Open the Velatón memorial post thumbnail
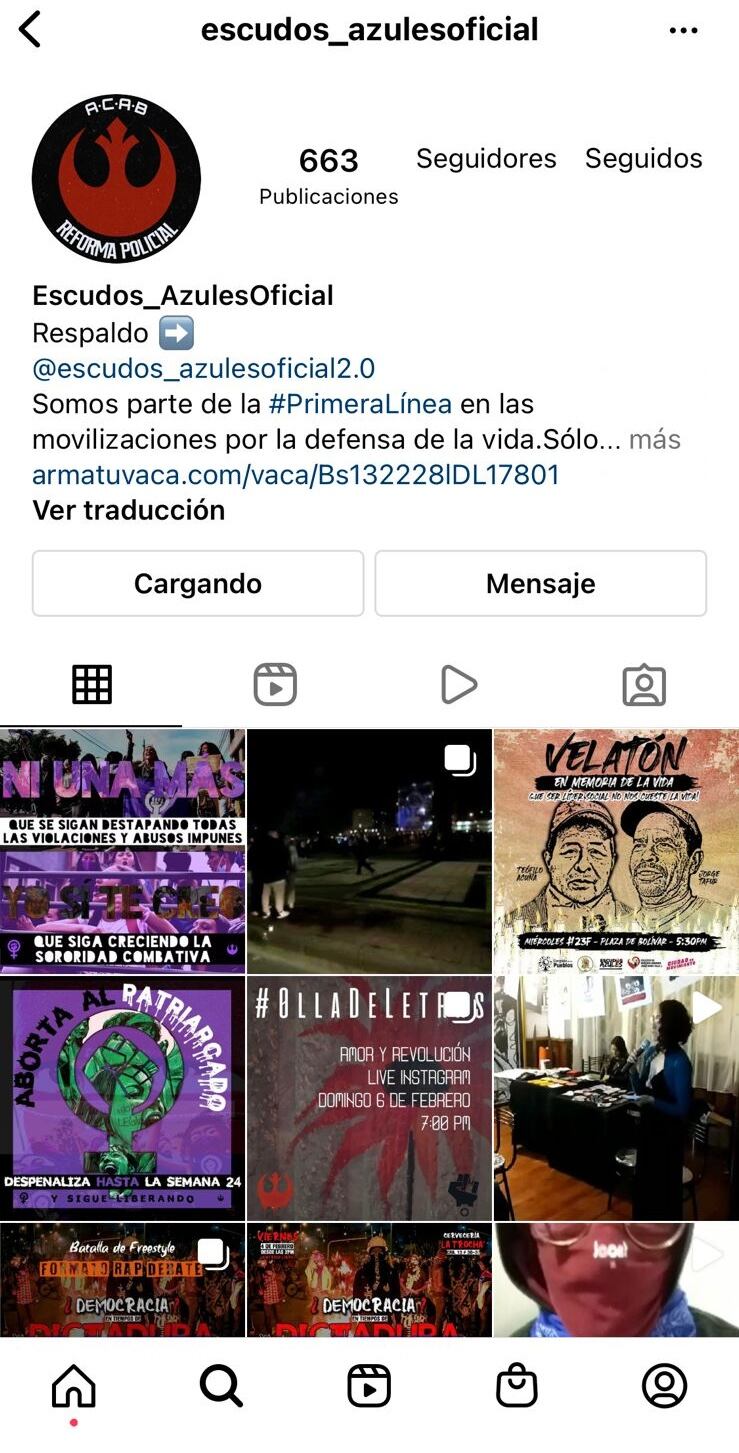Screen dimensions: 739x1453 (x=616, y=849)
